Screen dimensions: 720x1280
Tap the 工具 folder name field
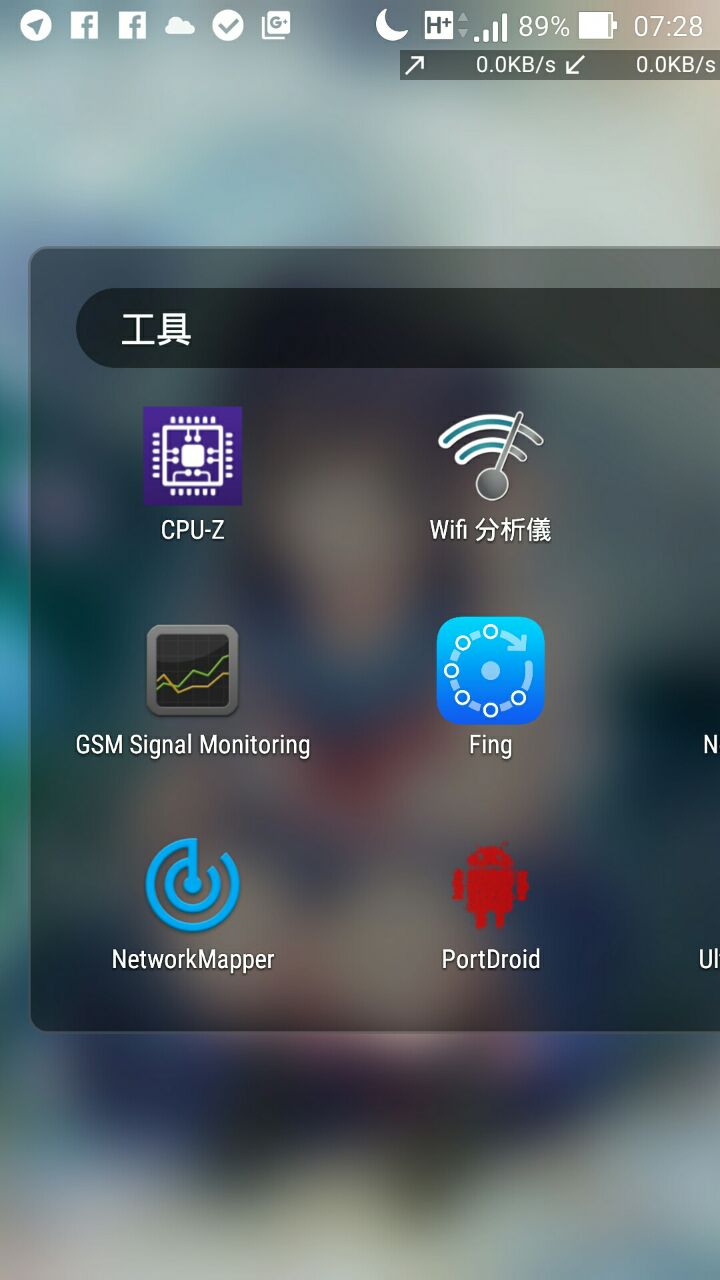[398, 328]
